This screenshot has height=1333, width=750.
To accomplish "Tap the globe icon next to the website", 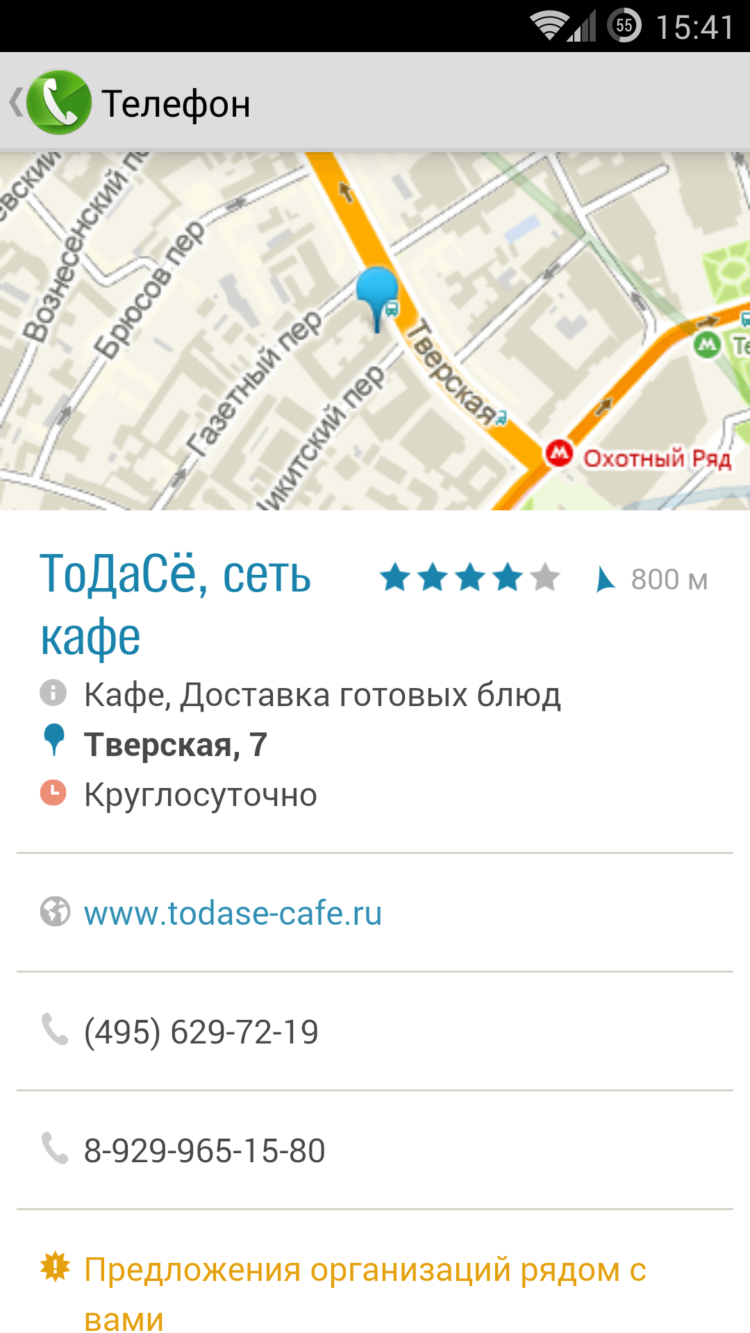I will pos(55,911).
